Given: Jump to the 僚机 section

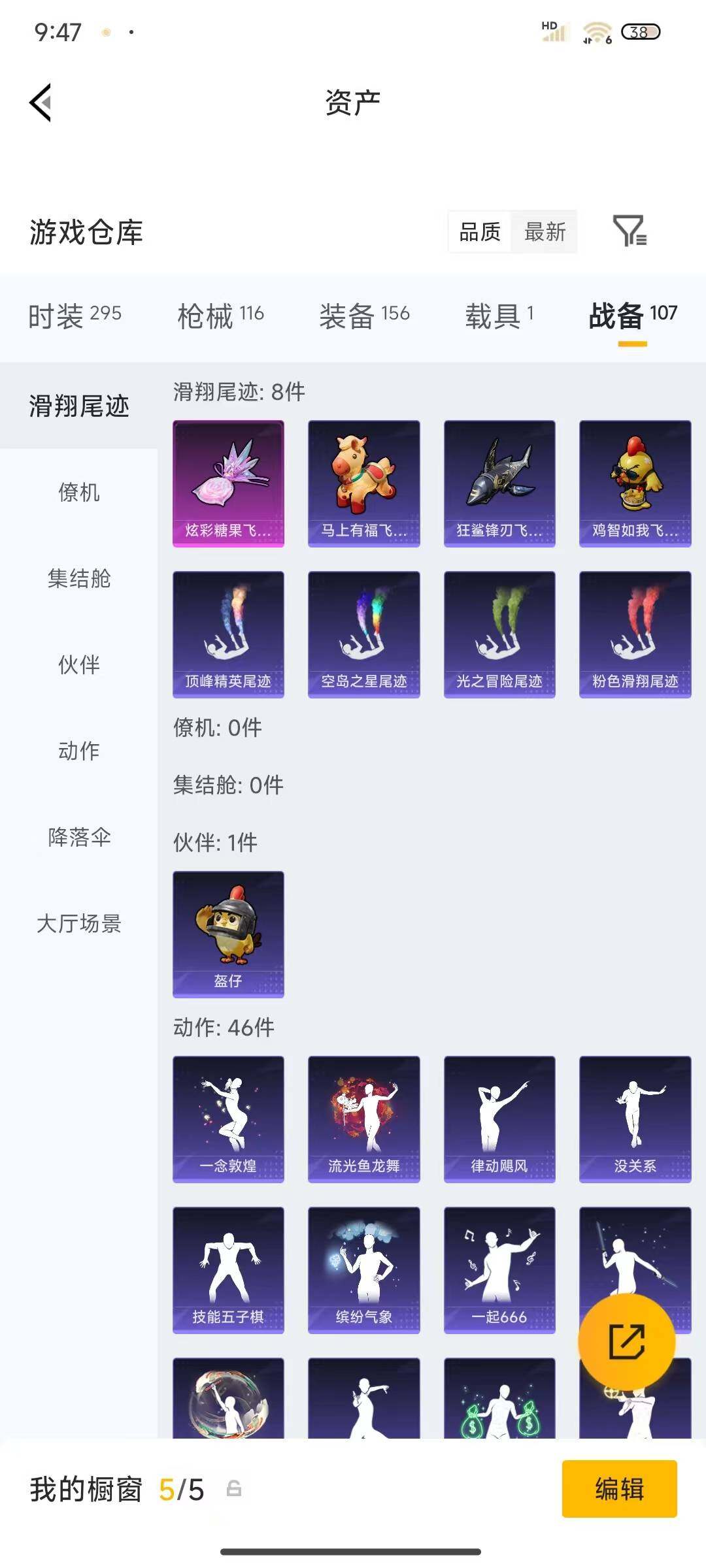Looking at the screenshot, I should [x=80, y=495].
